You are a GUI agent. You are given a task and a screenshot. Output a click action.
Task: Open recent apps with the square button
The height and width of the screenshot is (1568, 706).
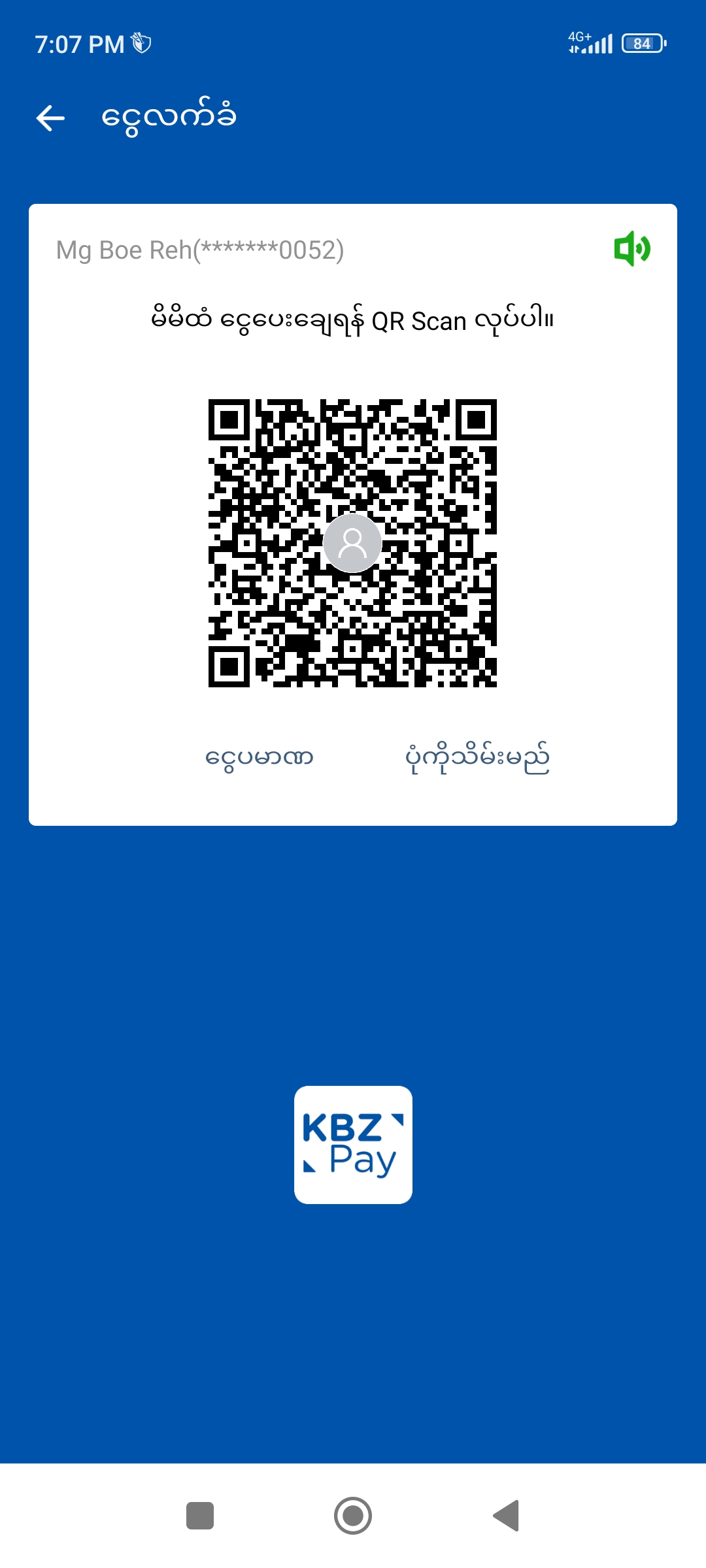point(200,1516)
